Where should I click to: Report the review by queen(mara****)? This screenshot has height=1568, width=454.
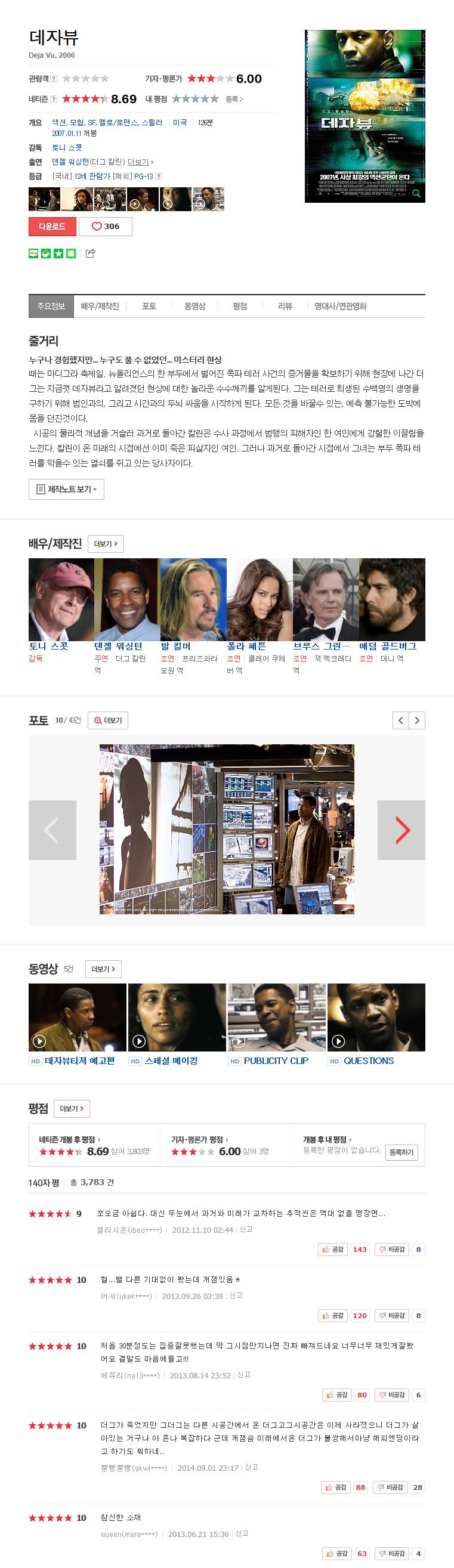[x=242, y=1533]
